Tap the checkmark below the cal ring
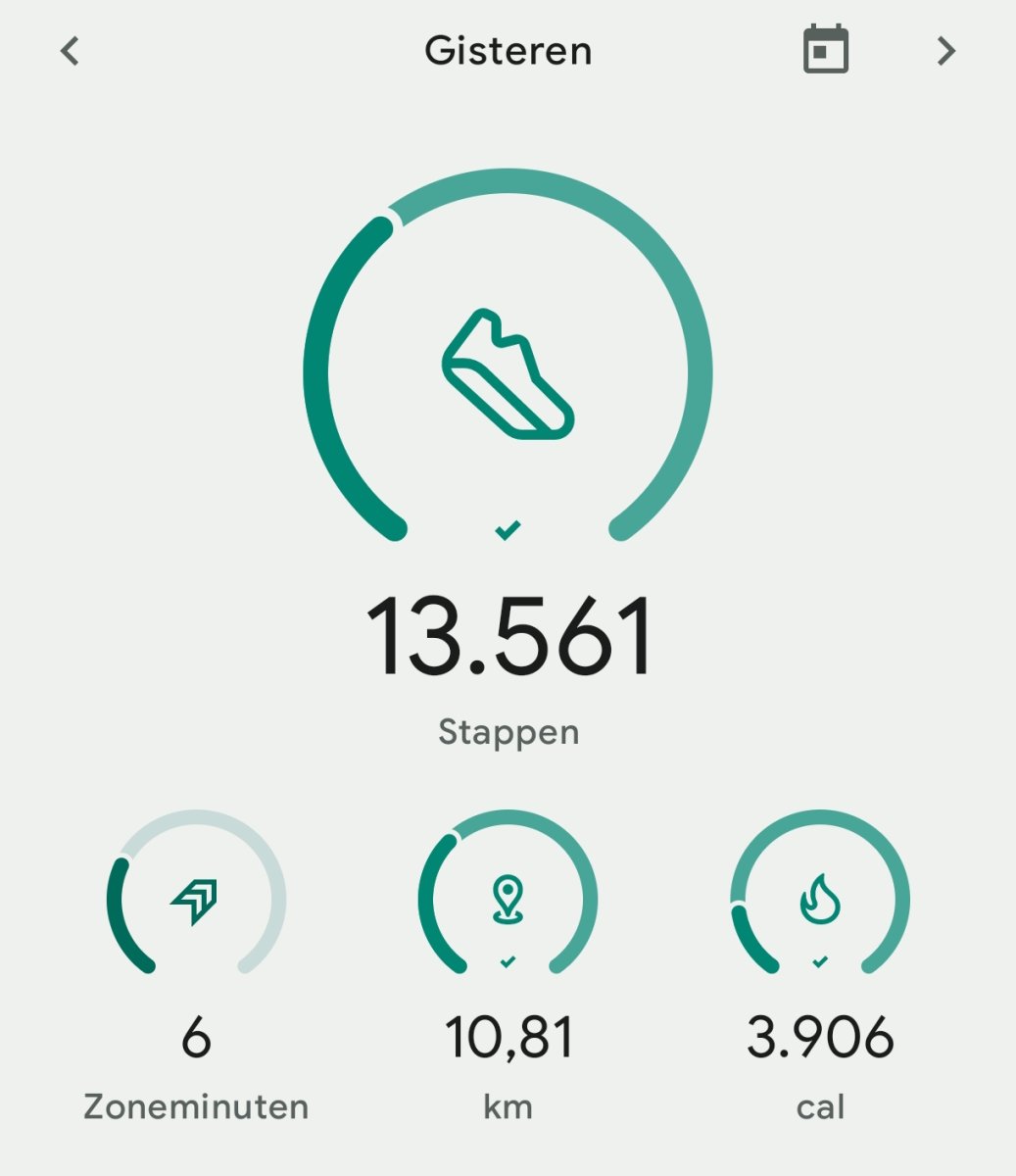Viewport: 1016px width, 1176px height. click(821, 961)
